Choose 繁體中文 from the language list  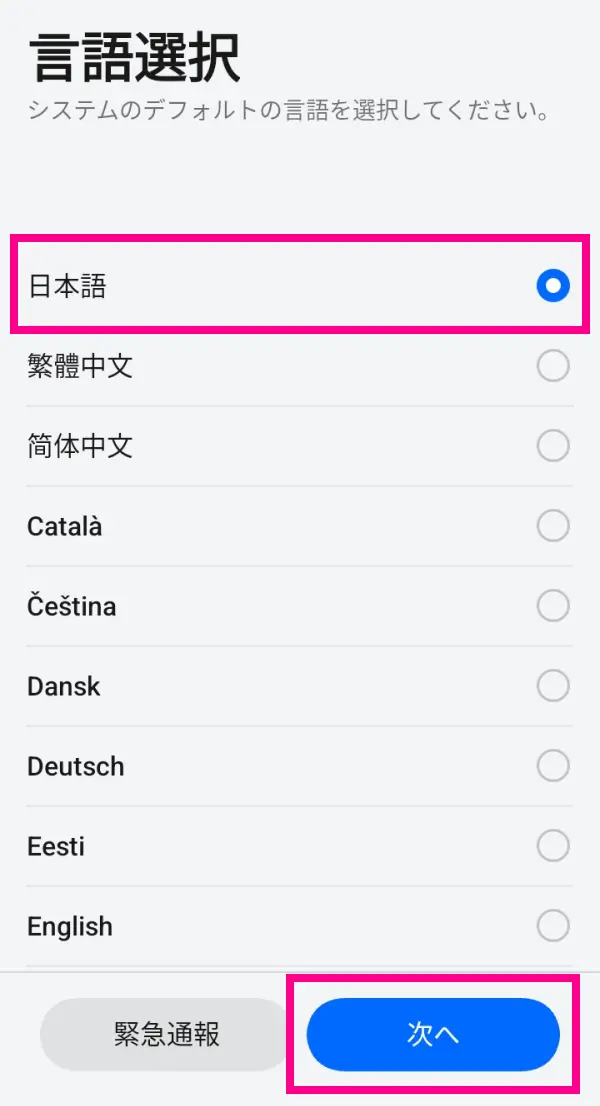click(300, 366)
